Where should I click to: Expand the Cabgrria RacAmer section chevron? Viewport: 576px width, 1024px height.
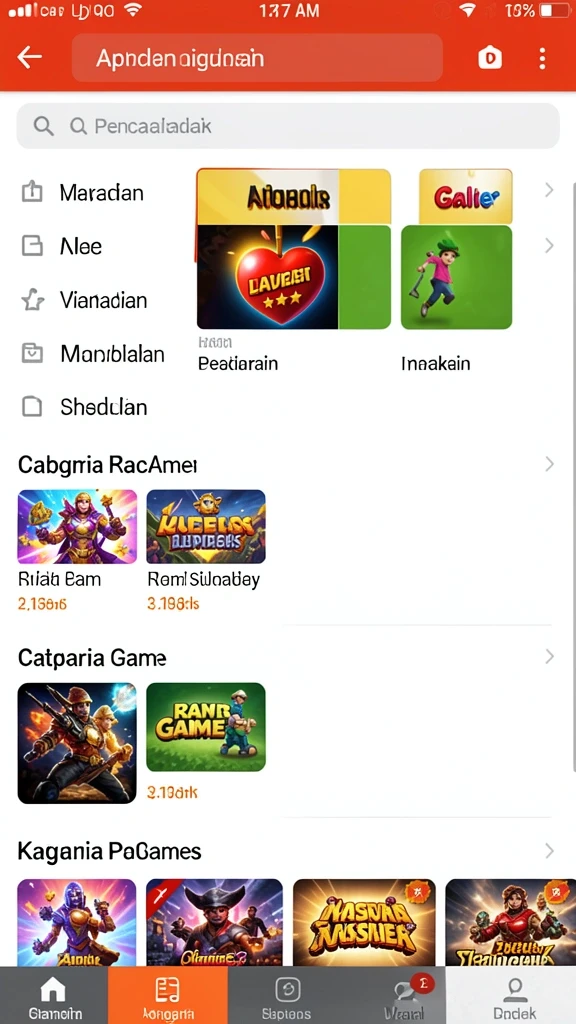549,464
